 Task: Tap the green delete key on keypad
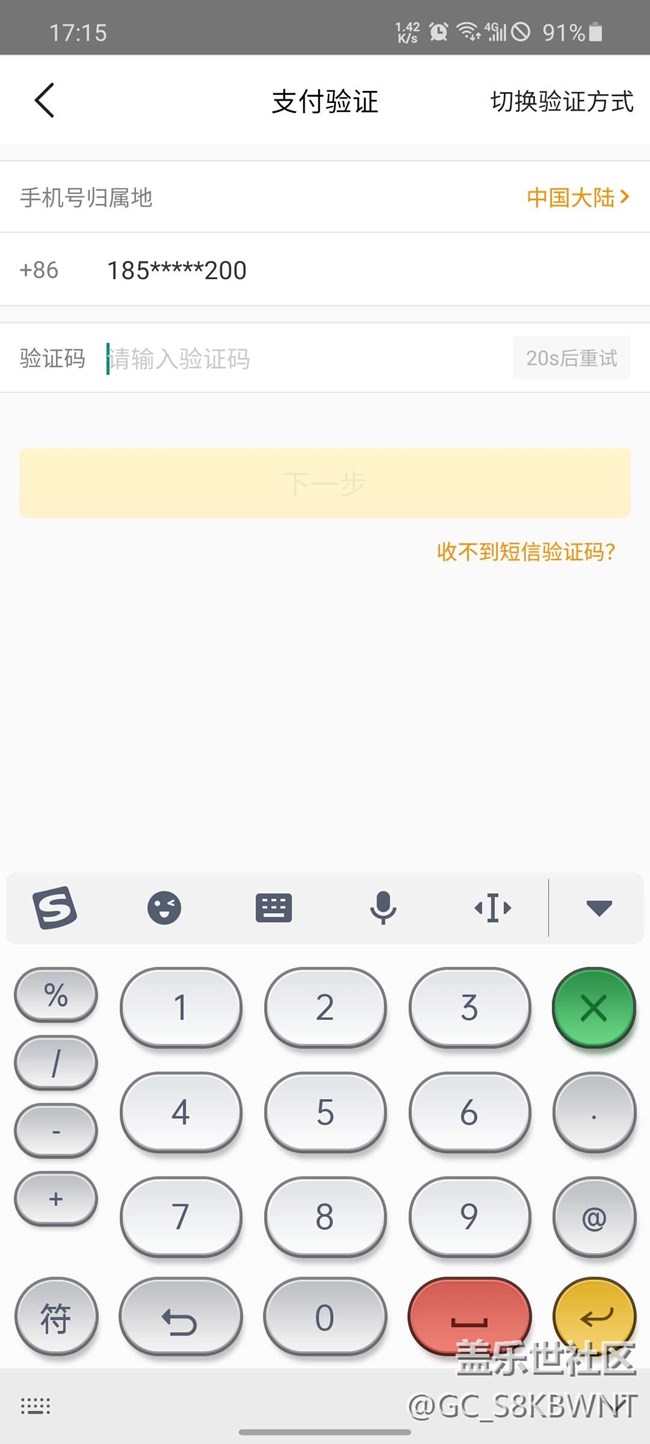click(x=594, y=1008)
